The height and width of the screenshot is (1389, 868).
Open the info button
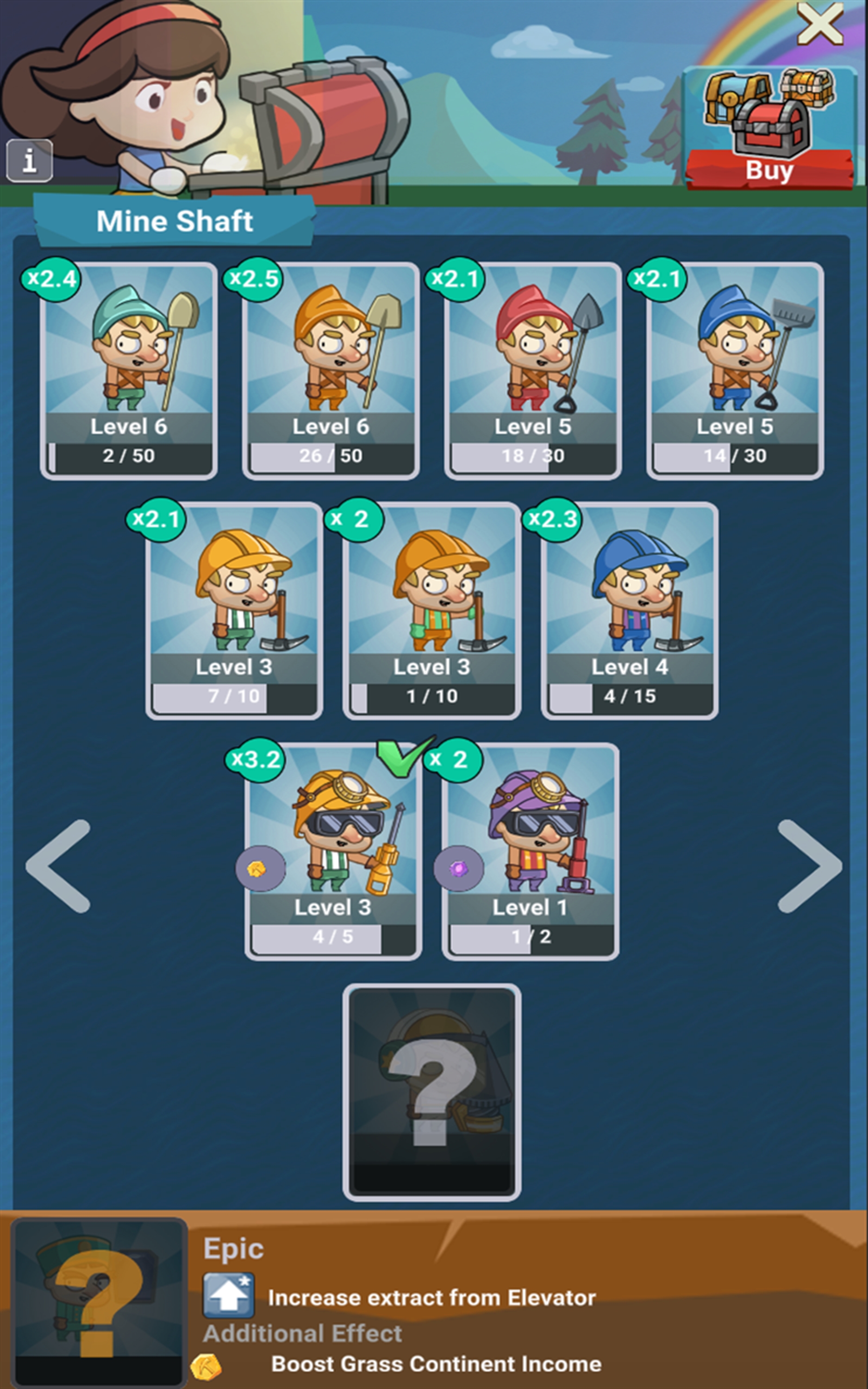pyautogui.click(x=29, y=160)
